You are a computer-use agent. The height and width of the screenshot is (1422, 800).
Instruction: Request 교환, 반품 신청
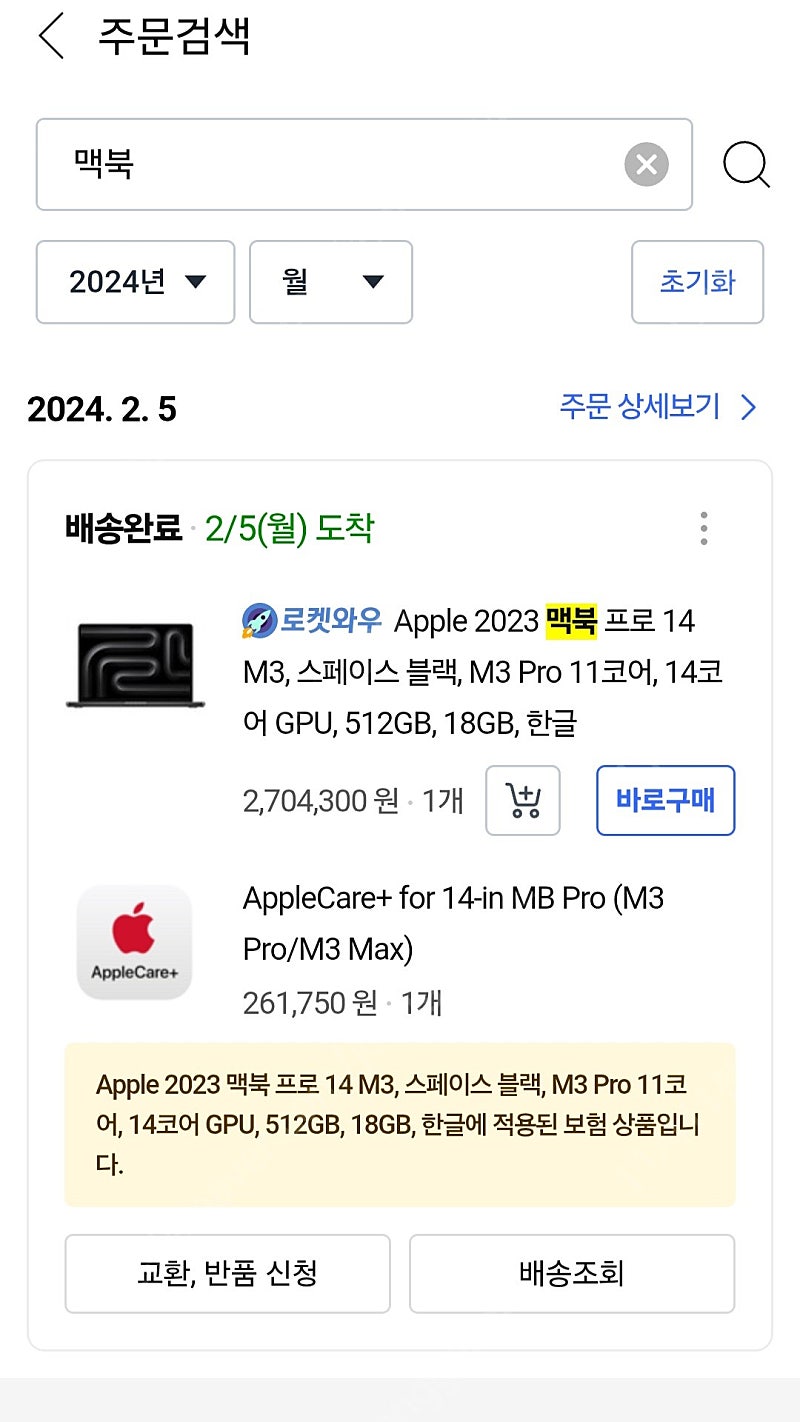click(x=227, y=1273)
